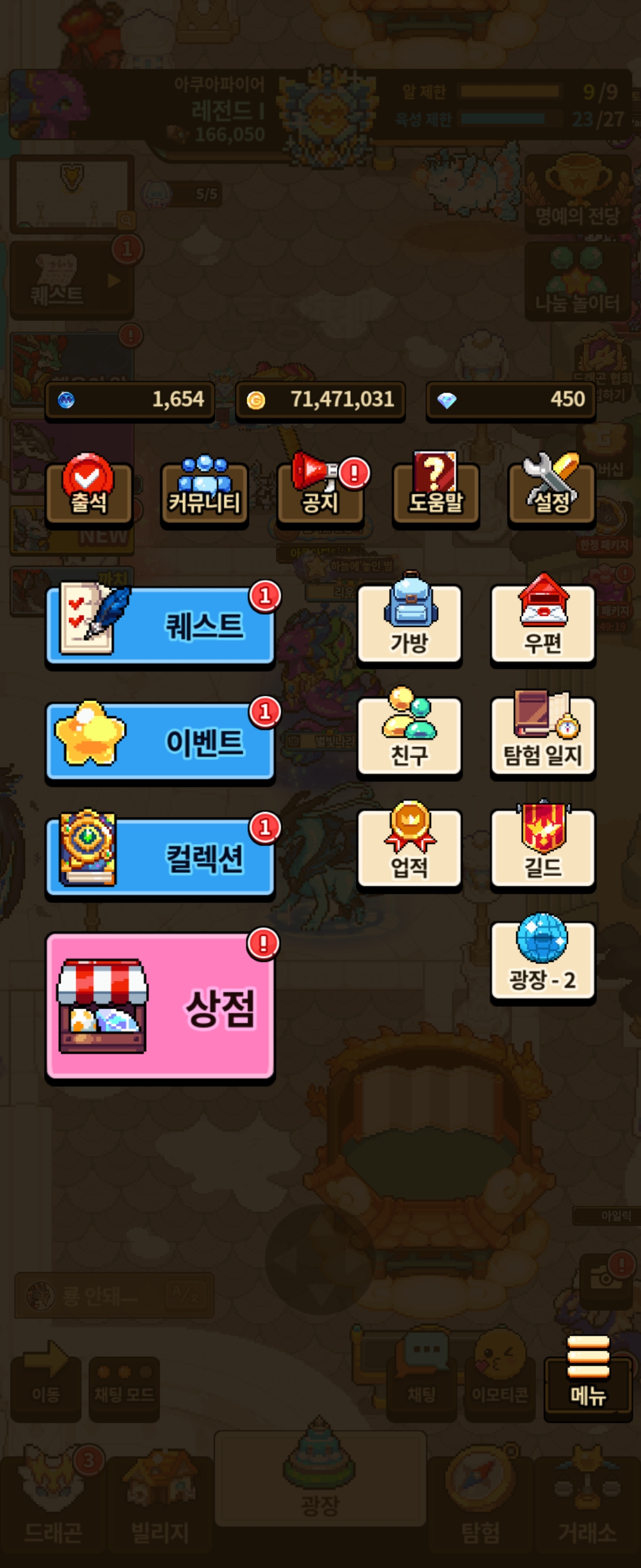This screenshot has height=1568, width=641.
Task: Open the 친구 friends list
Action: tap(409, 735)
